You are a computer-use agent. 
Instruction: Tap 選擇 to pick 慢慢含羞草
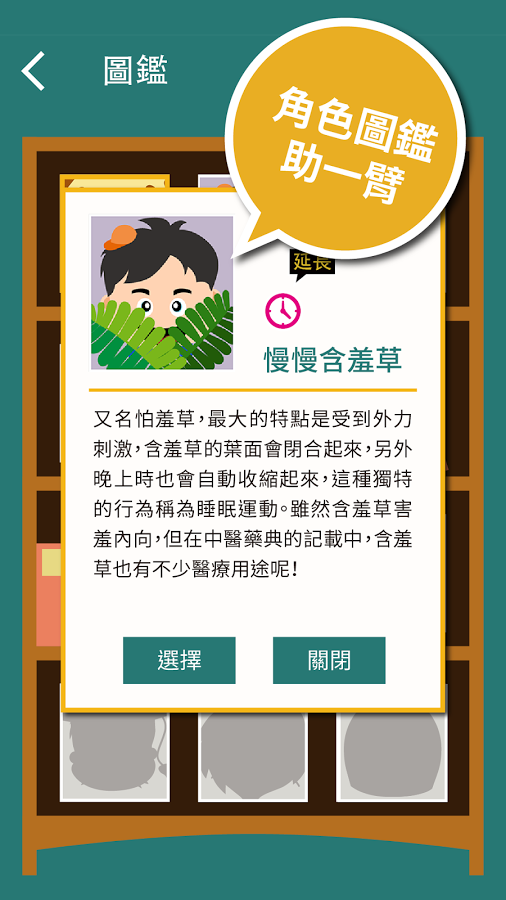point(179,660)
